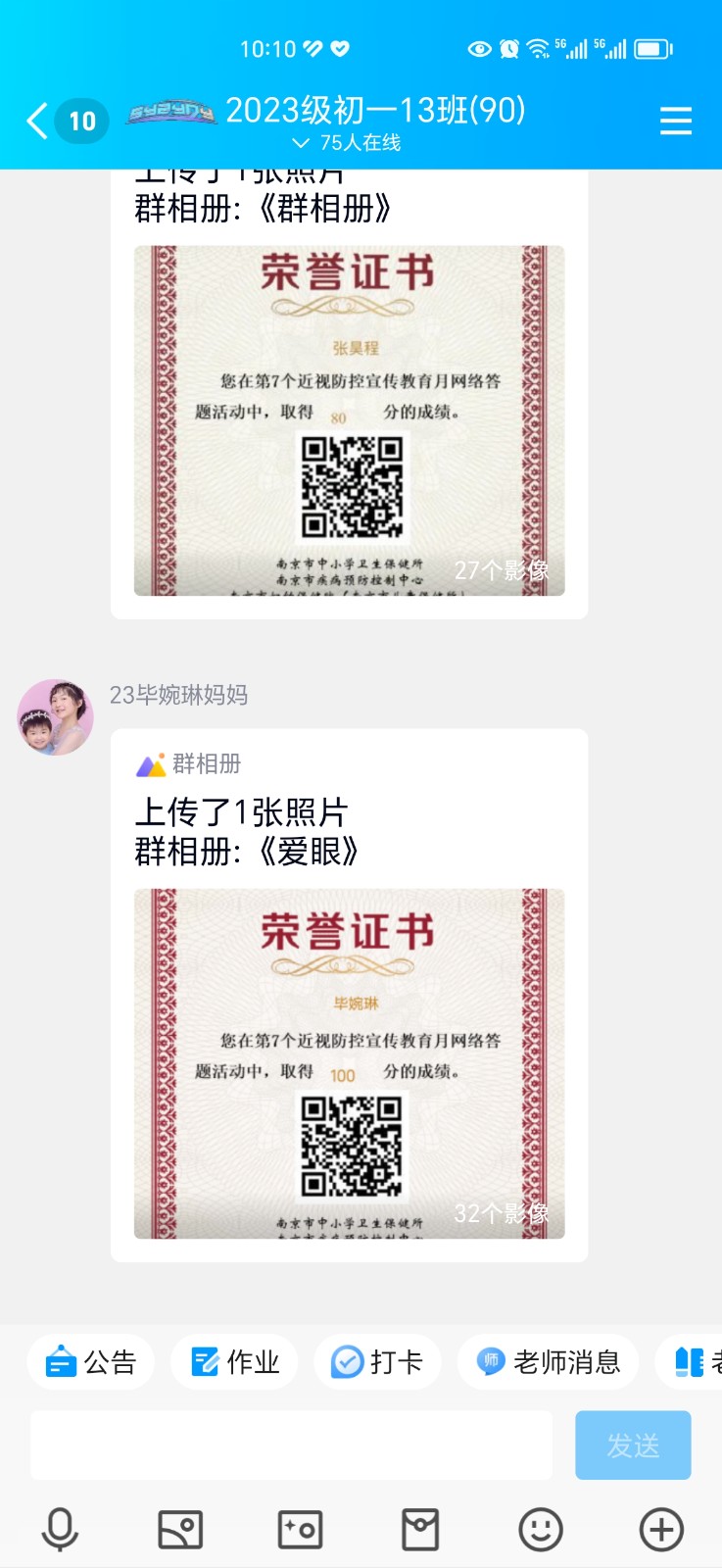This screenshot has height=1568, width=722.
Task: Open 毕婉琳's certificate photo in 《爱眼》 album
Action: click(x=349, y=1063)
